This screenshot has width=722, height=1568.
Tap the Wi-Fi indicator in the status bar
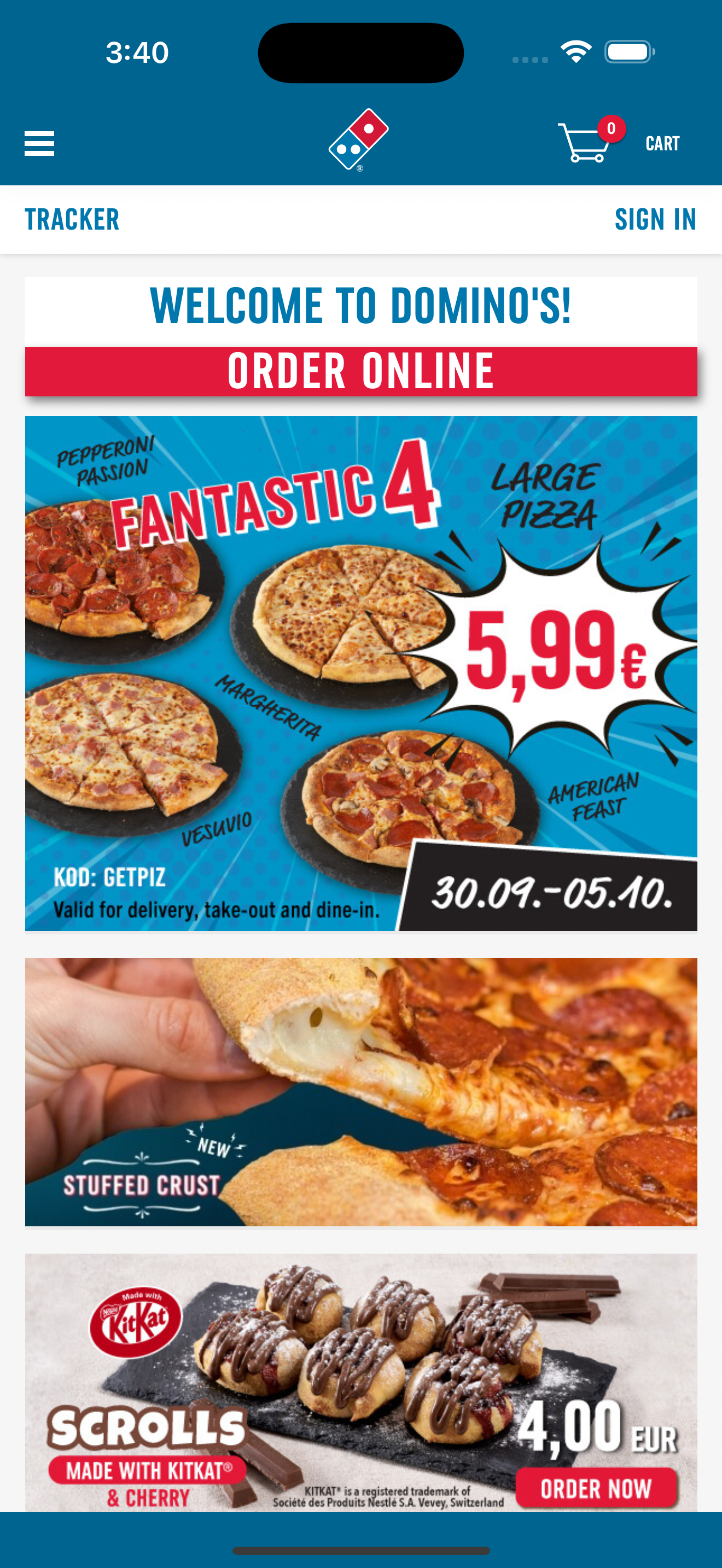575,54
